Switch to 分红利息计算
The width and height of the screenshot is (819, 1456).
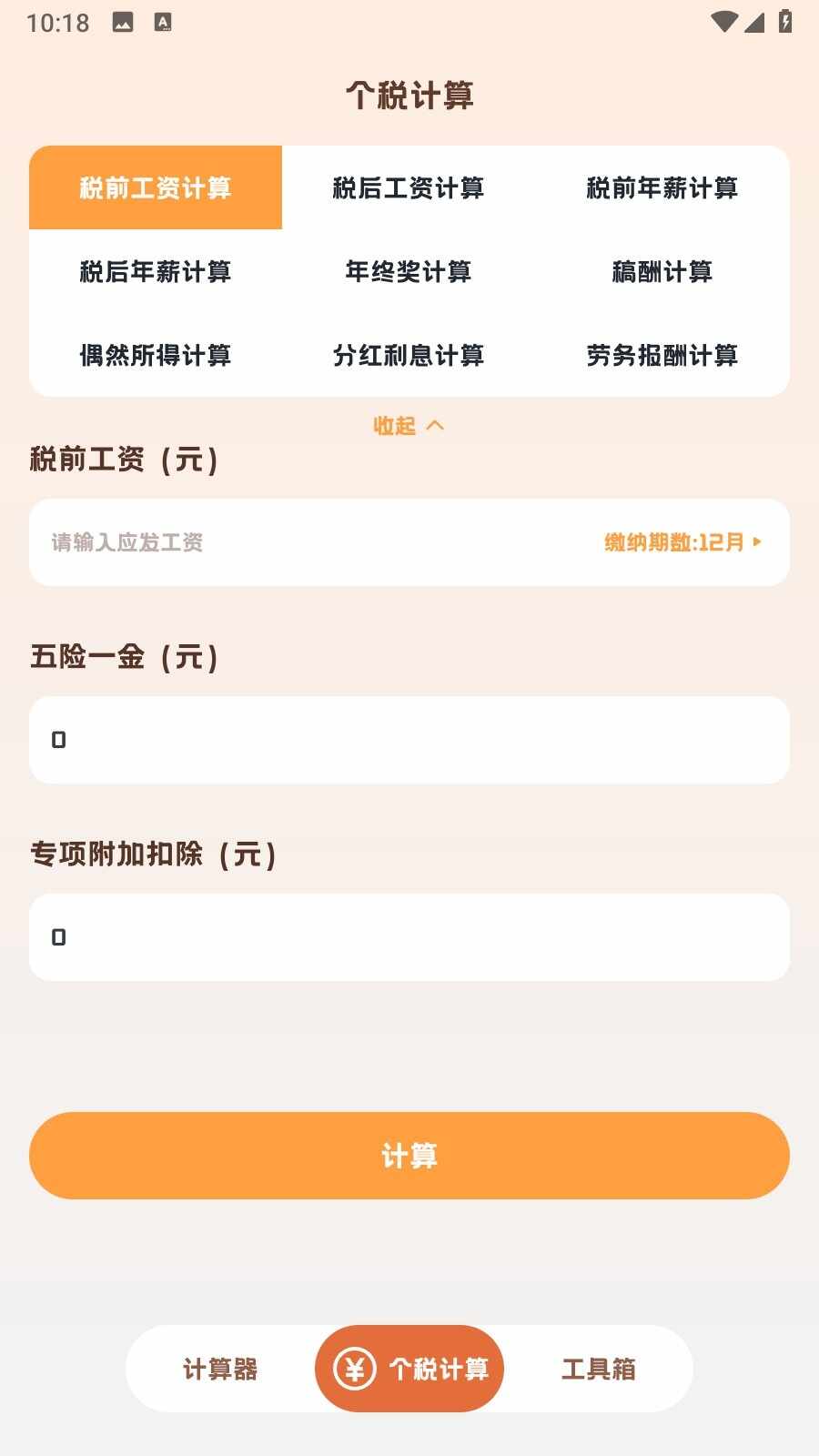point(409,355)
